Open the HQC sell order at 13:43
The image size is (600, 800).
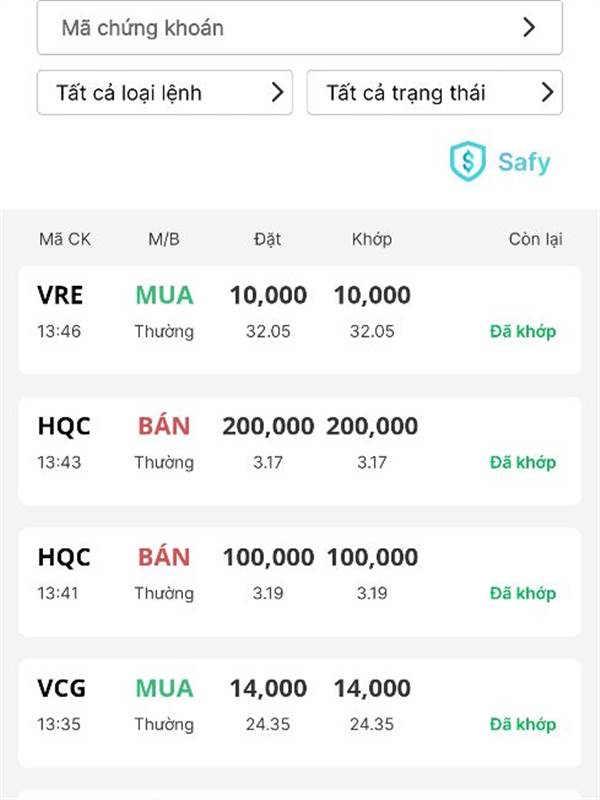299,451
